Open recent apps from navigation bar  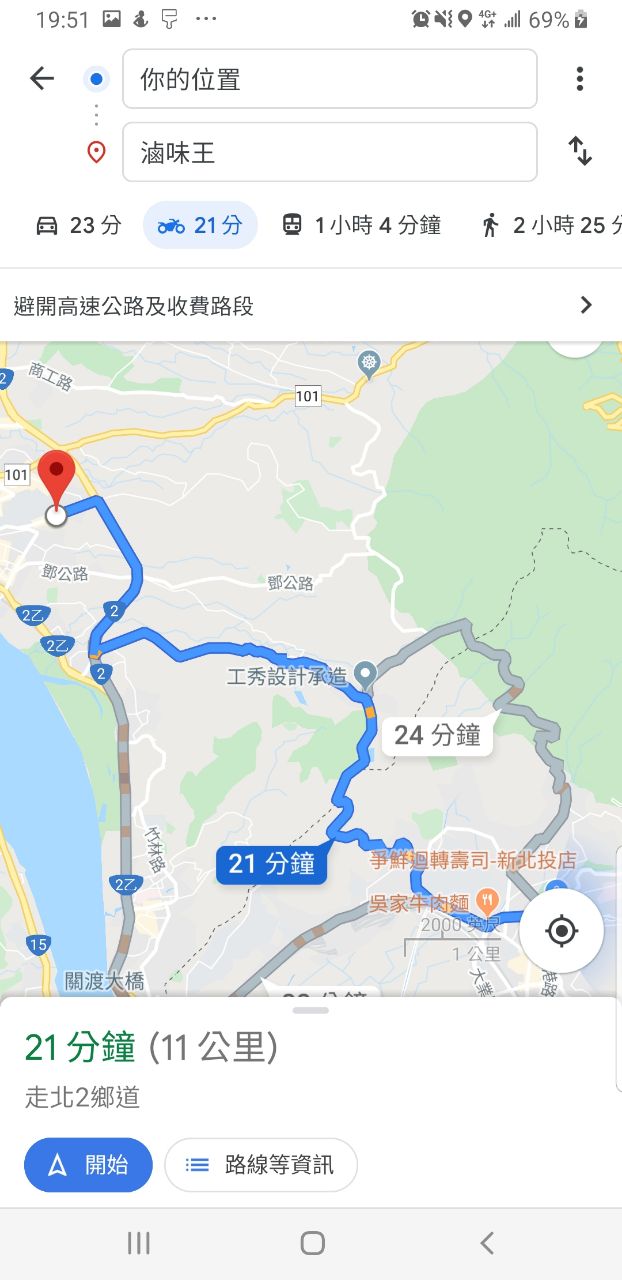click(x=138, y=1243)
